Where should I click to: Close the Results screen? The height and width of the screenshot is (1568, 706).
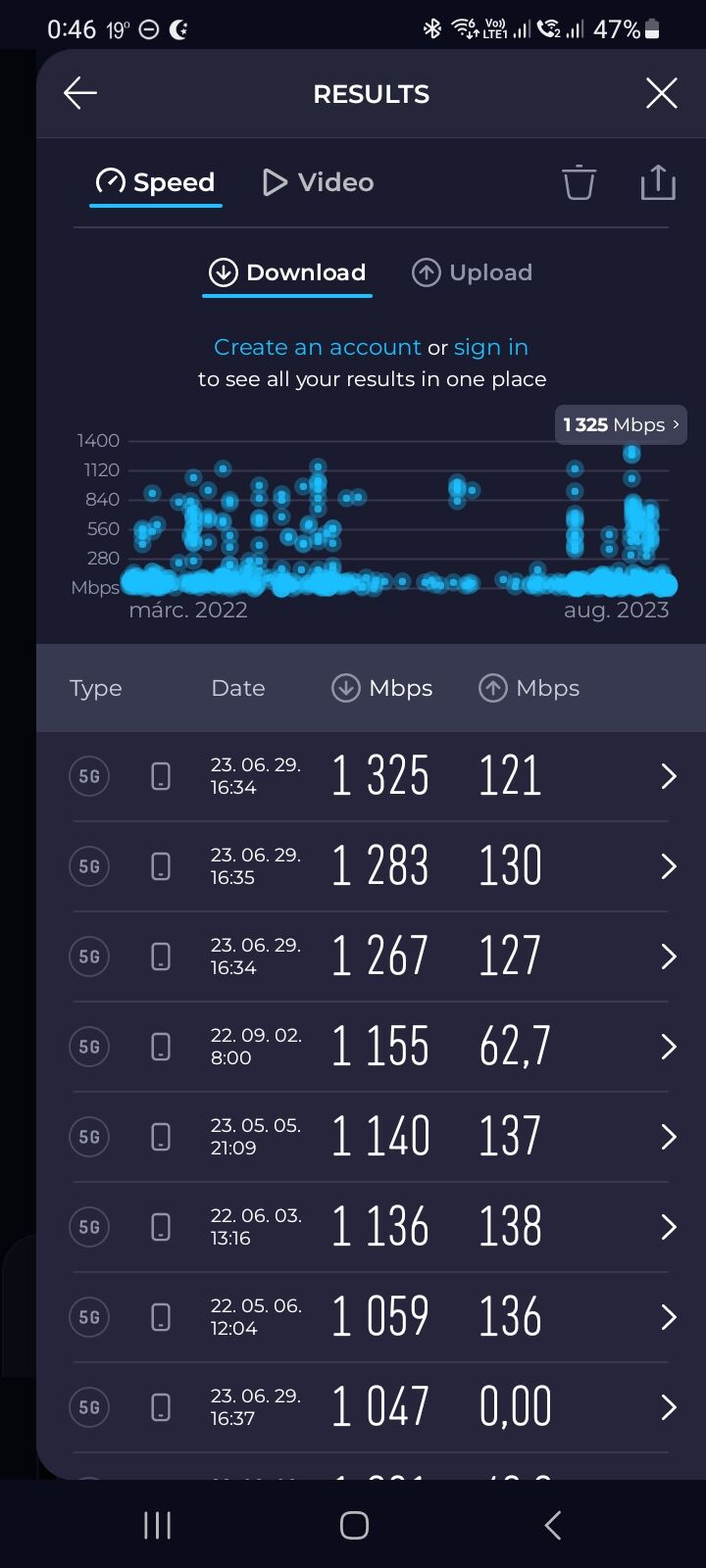click(x=662, y=93)
